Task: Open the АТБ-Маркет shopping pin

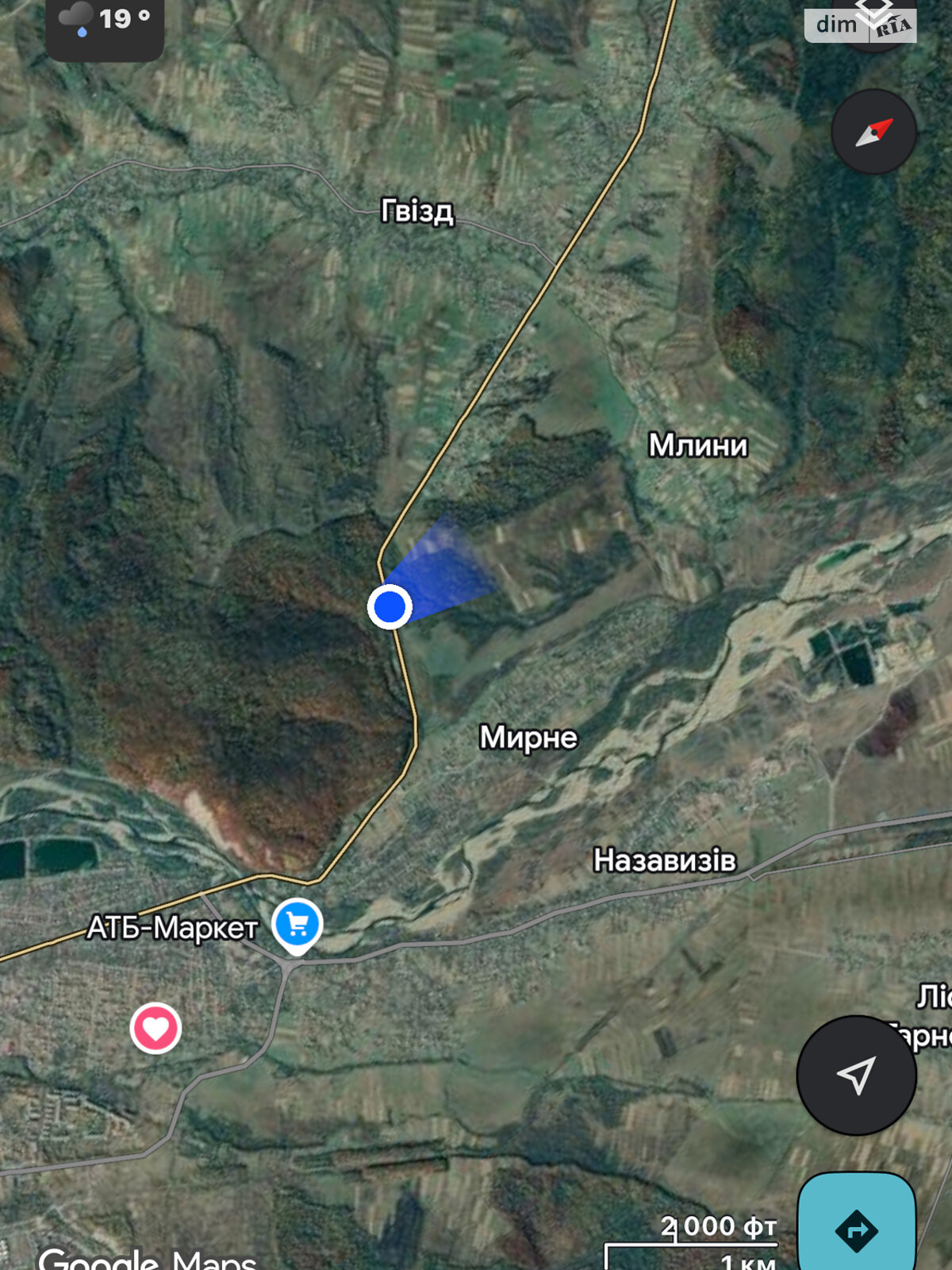Action: coord(297,925)
